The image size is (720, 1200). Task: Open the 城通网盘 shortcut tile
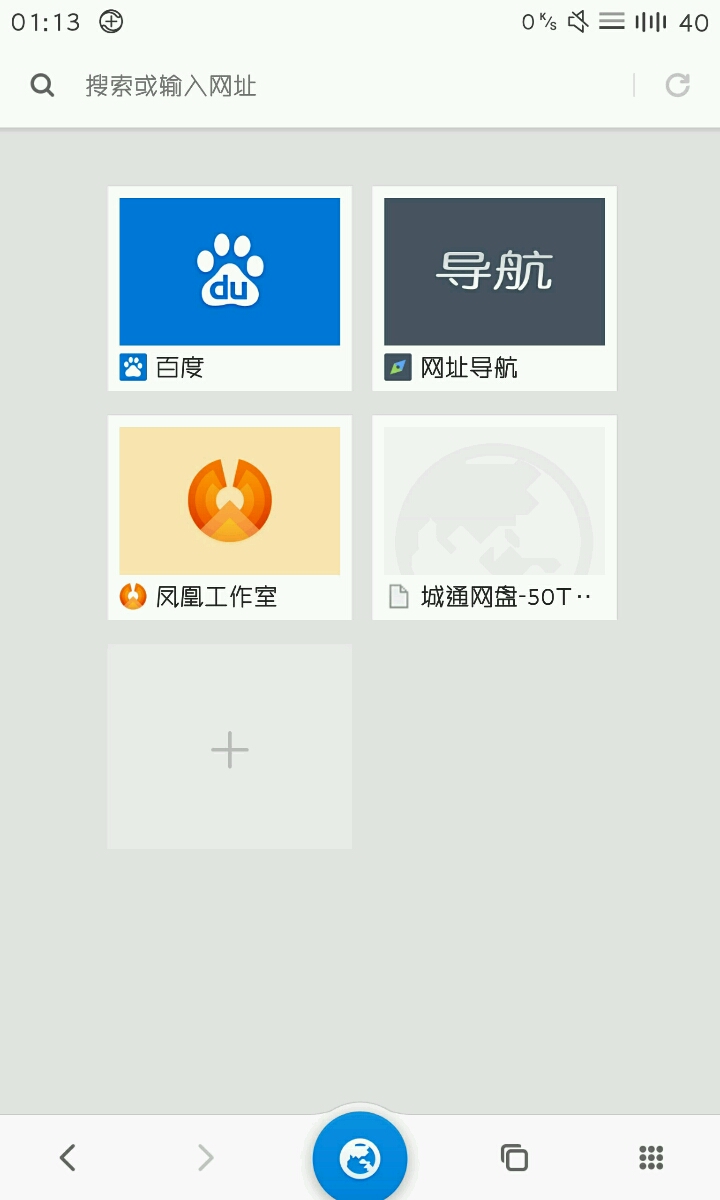point(494,517)
